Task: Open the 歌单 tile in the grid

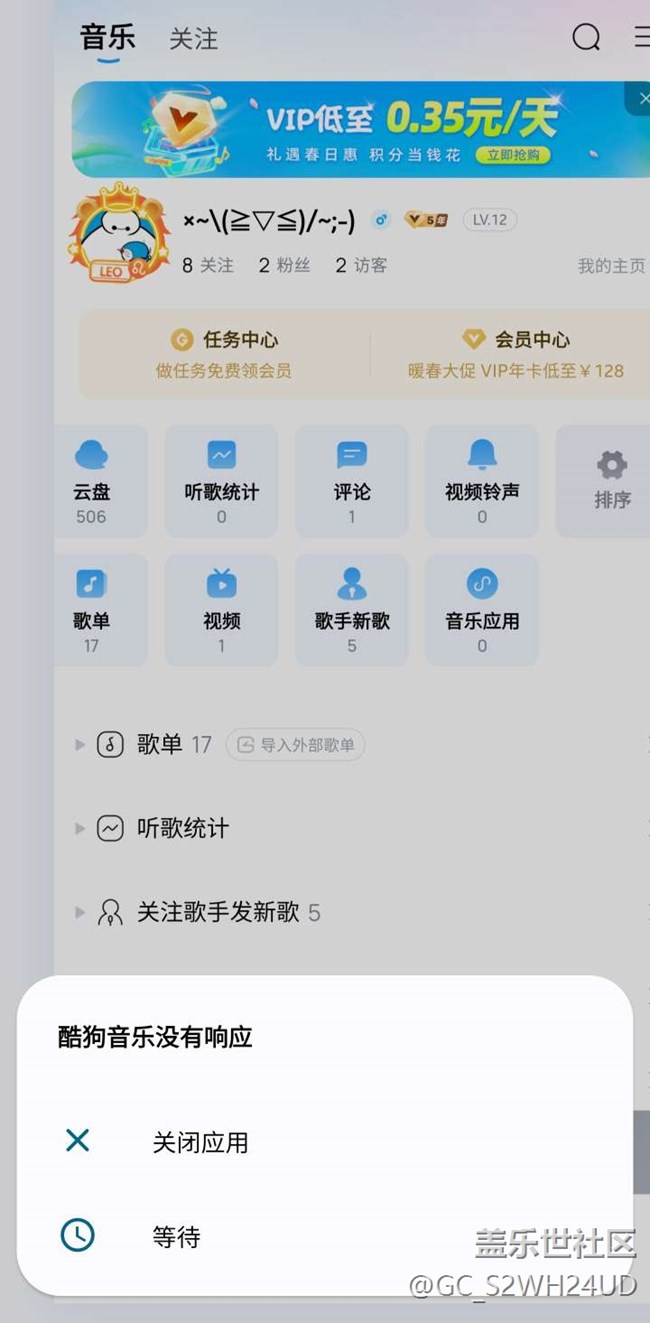Action: point(91,610)
